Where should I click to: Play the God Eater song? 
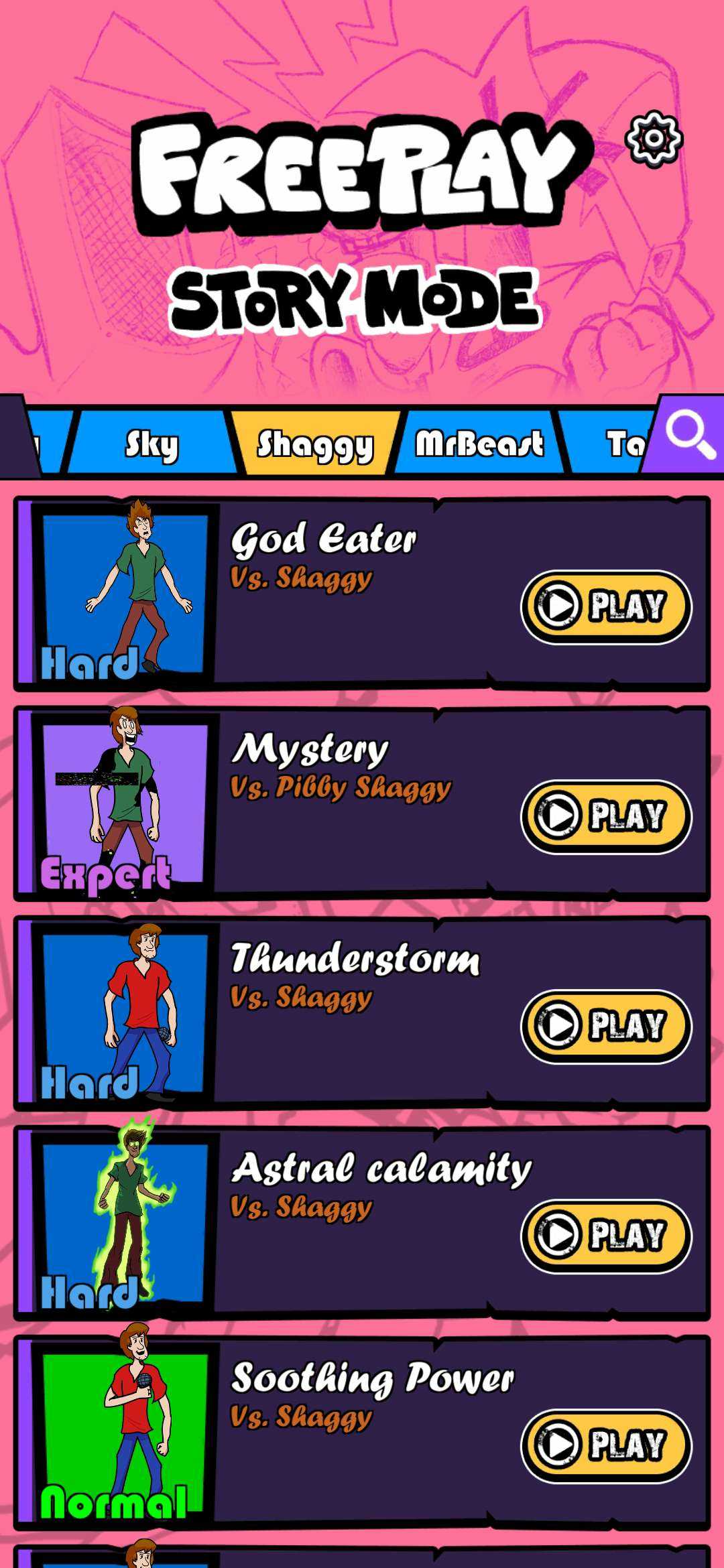[x=606, y=606]
